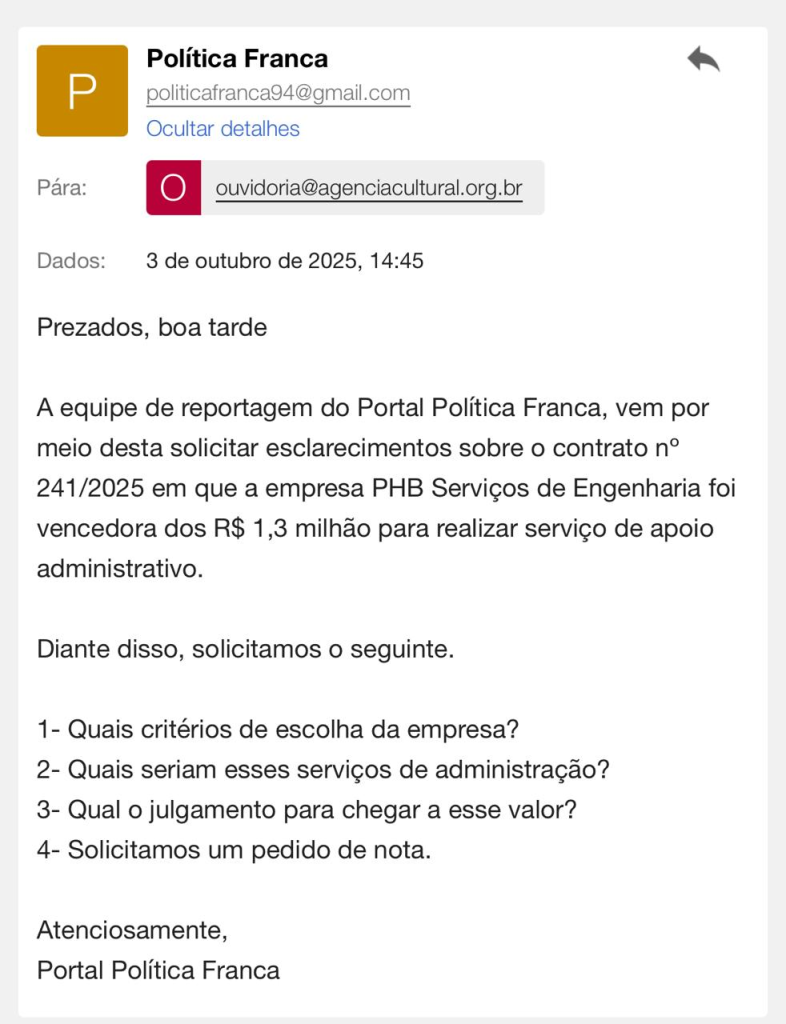The image size is (786, 1024).
Task: Open the Política Franca sender avatar
Action: pyautogui.click(x=82, y=91)
